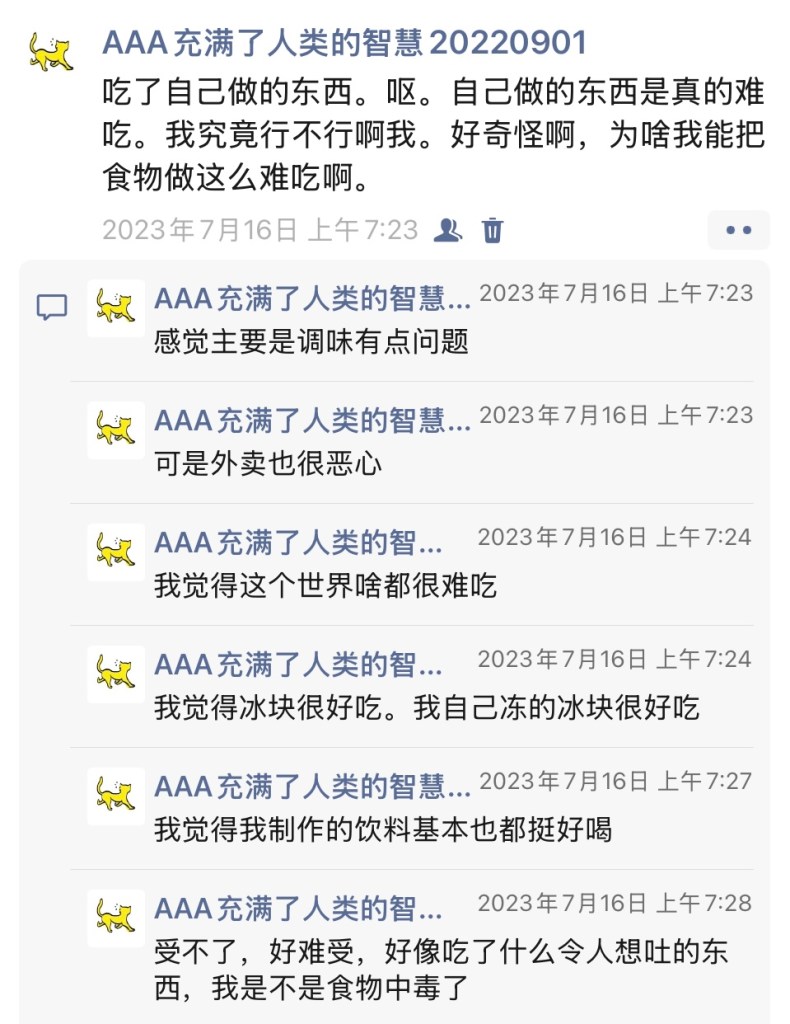Open author name AAA充满了人类的智慧 20220901
This screenshot has height=1024, width=790.
click(344, 42)
